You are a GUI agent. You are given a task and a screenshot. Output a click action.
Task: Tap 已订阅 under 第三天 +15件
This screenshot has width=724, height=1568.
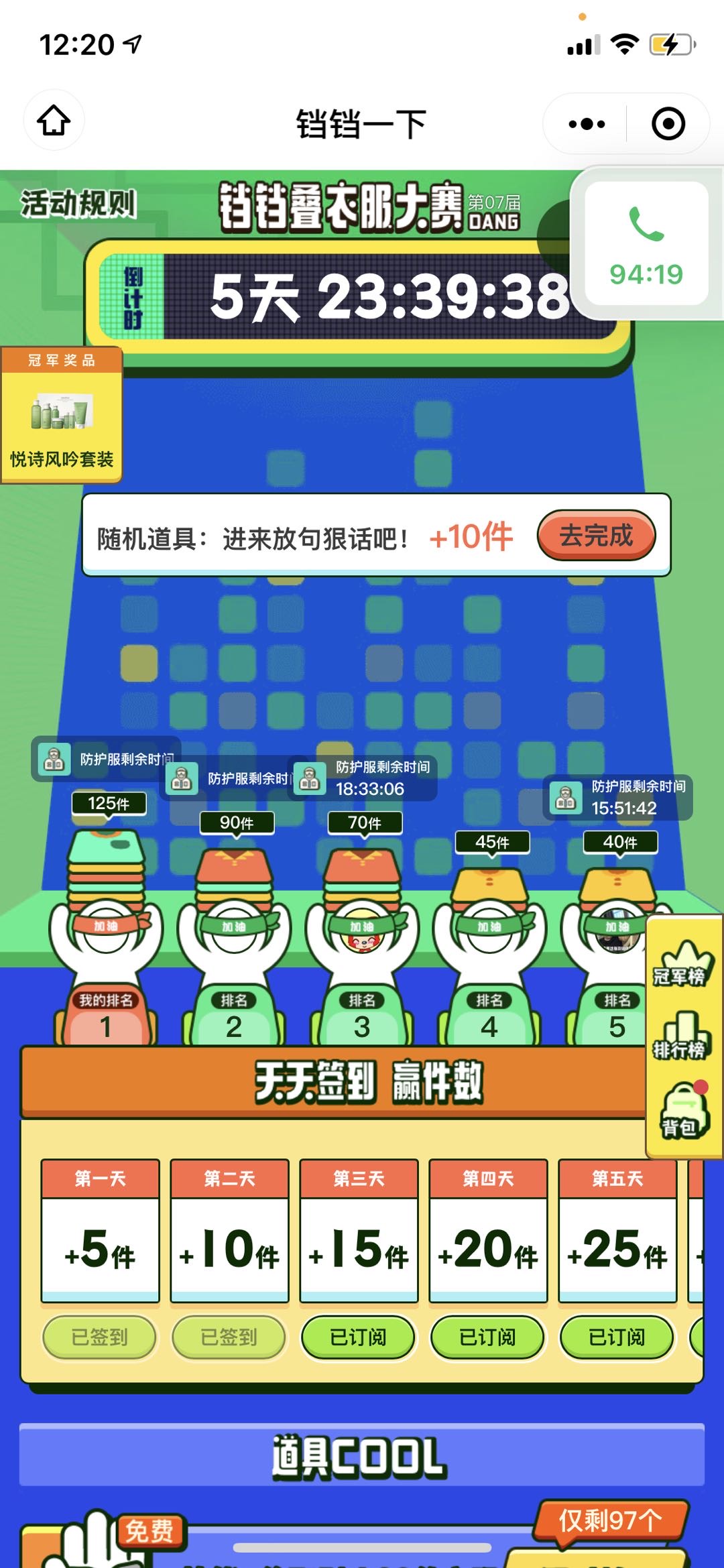click(358, 1337)
